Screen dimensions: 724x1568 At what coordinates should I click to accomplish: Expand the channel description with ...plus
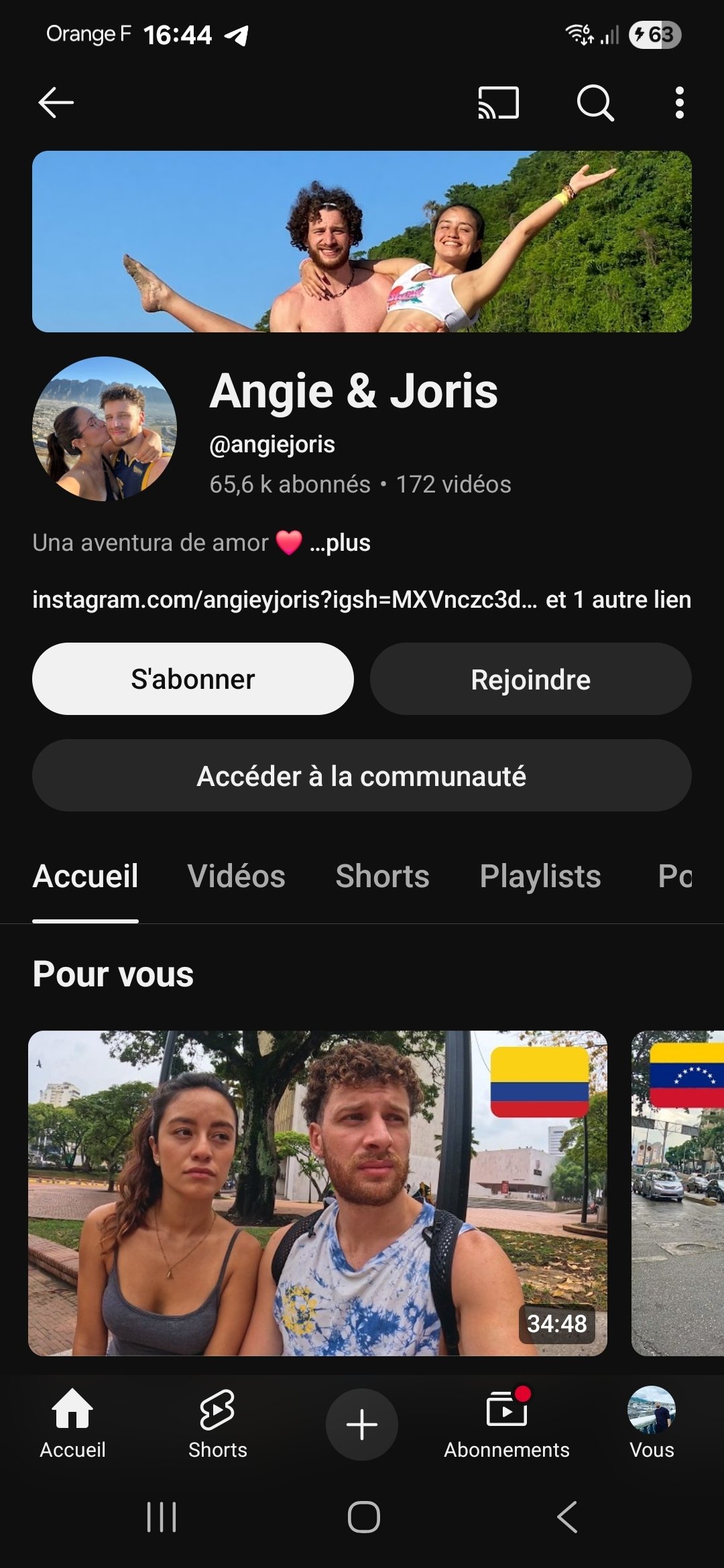point(341,543)
